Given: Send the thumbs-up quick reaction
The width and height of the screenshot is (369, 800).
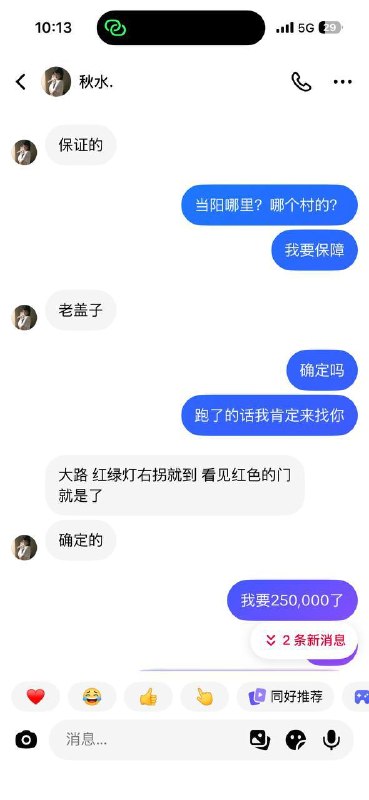Looking at the screenshot, I should tap(149, 696).
